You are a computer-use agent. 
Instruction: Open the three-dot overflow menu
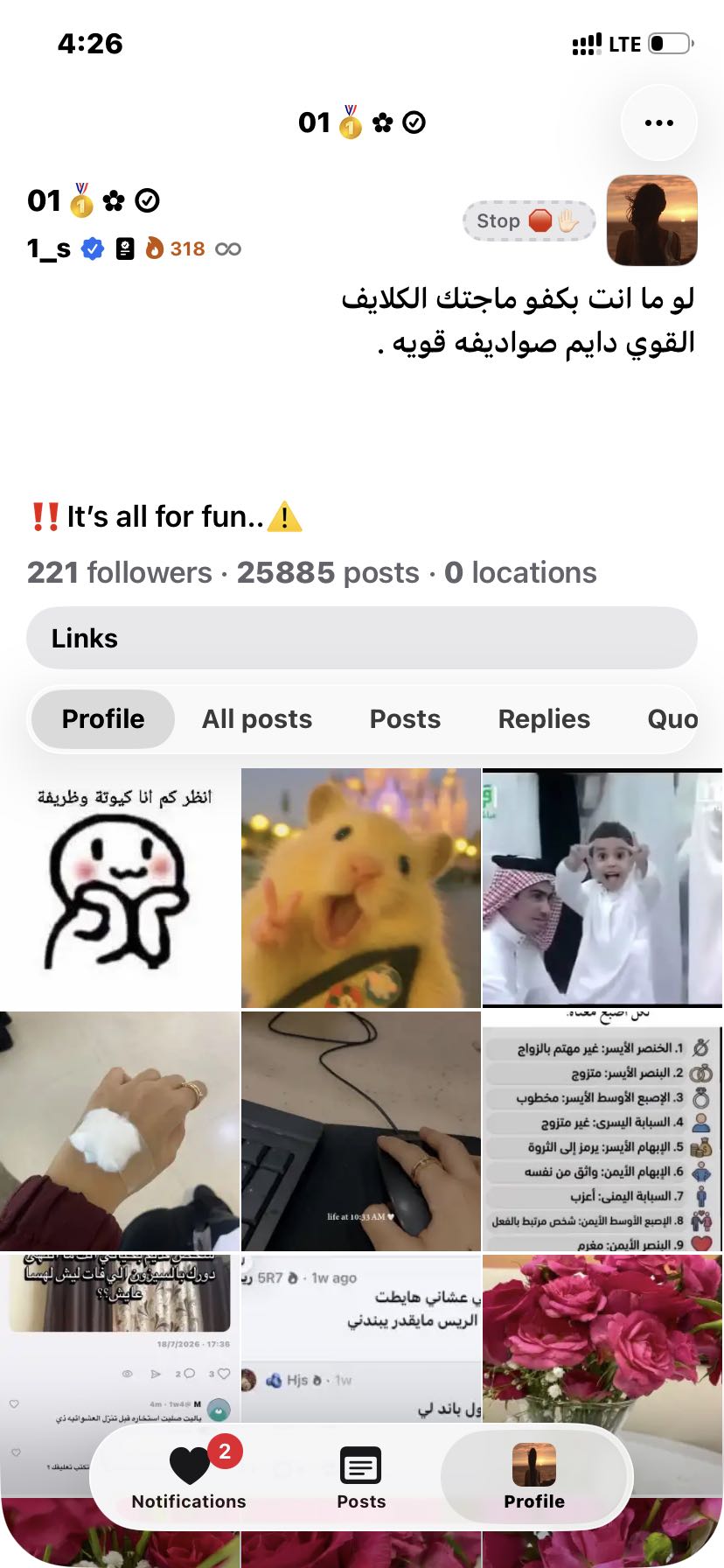click(x=658, y=122)
